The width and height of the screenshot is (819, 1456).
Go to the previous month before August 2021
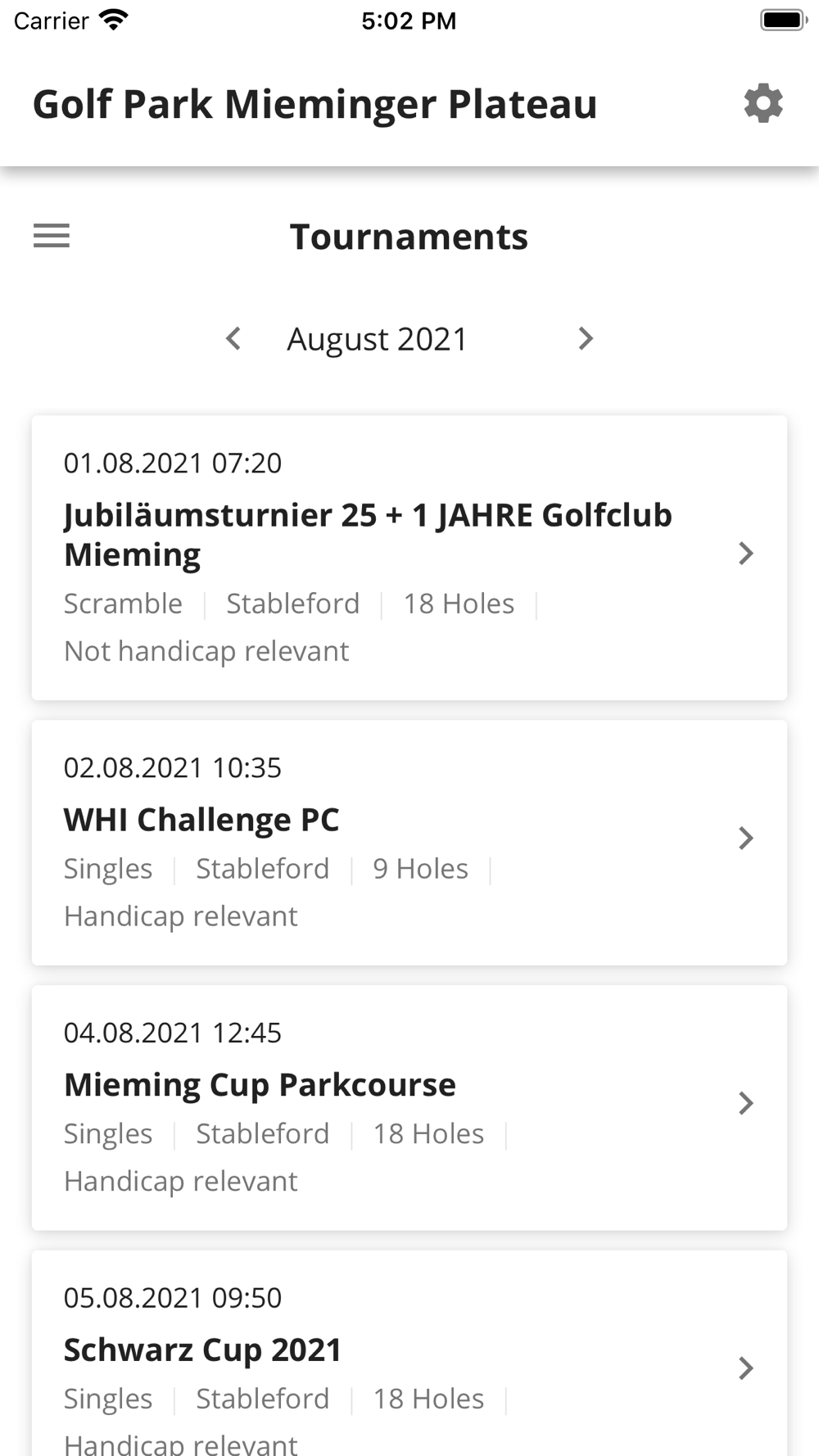233,338
